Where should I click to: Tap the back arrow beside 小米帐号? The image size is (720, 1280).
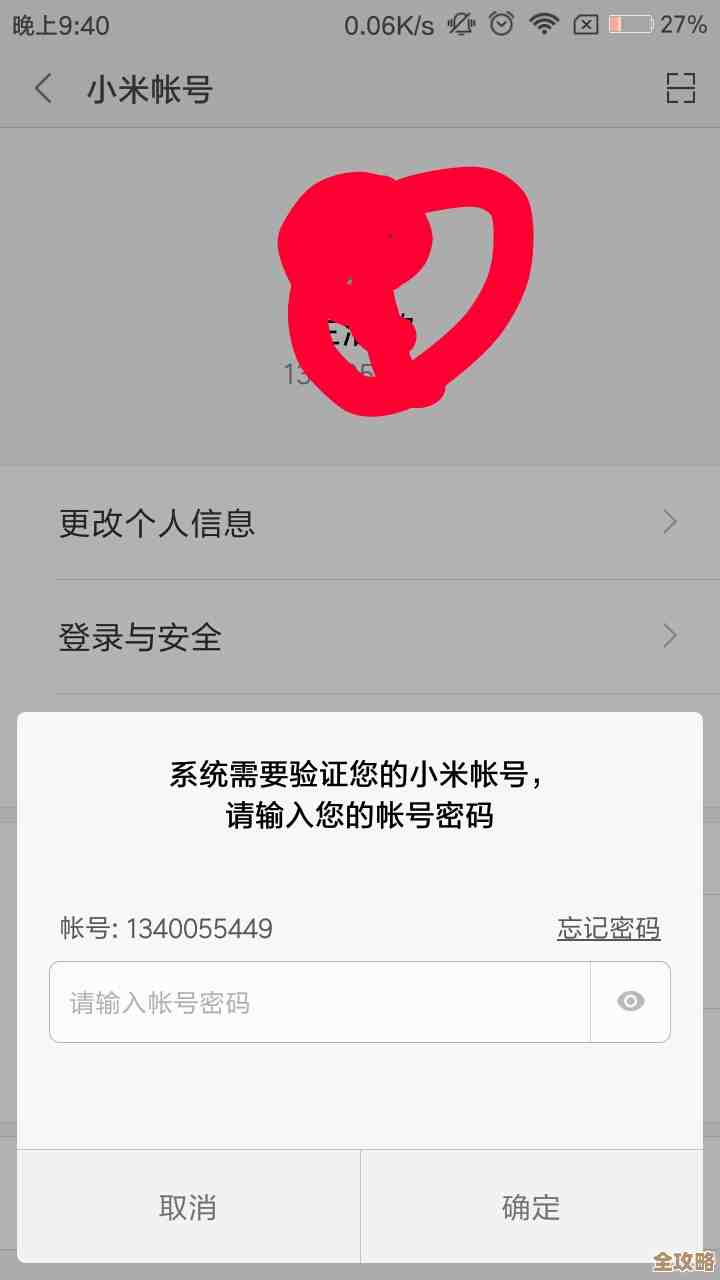tap(43, 89)
